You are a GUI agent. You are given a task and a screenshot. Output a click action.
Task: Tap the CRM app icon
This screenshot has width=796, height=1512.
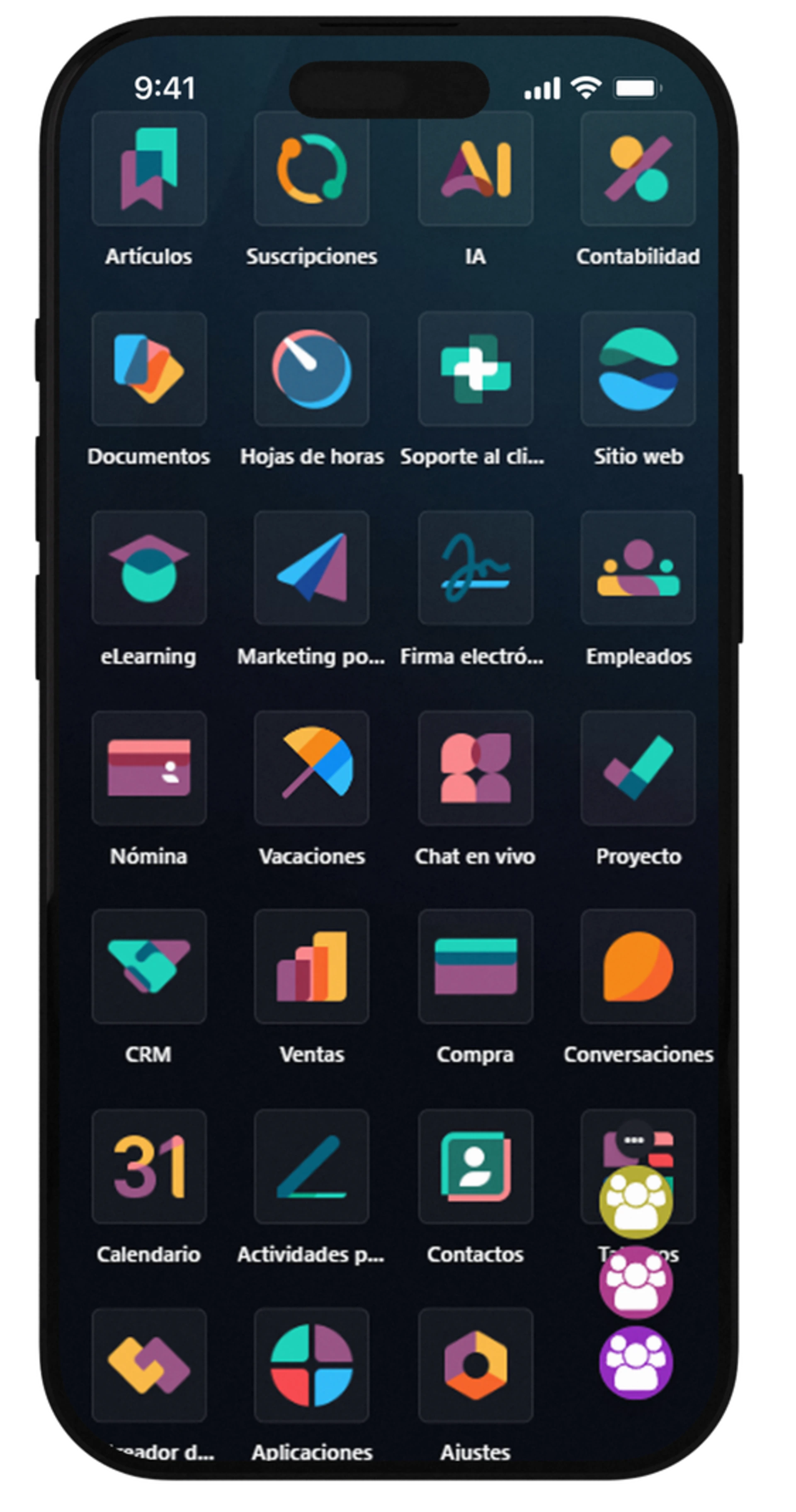point(149,967)
